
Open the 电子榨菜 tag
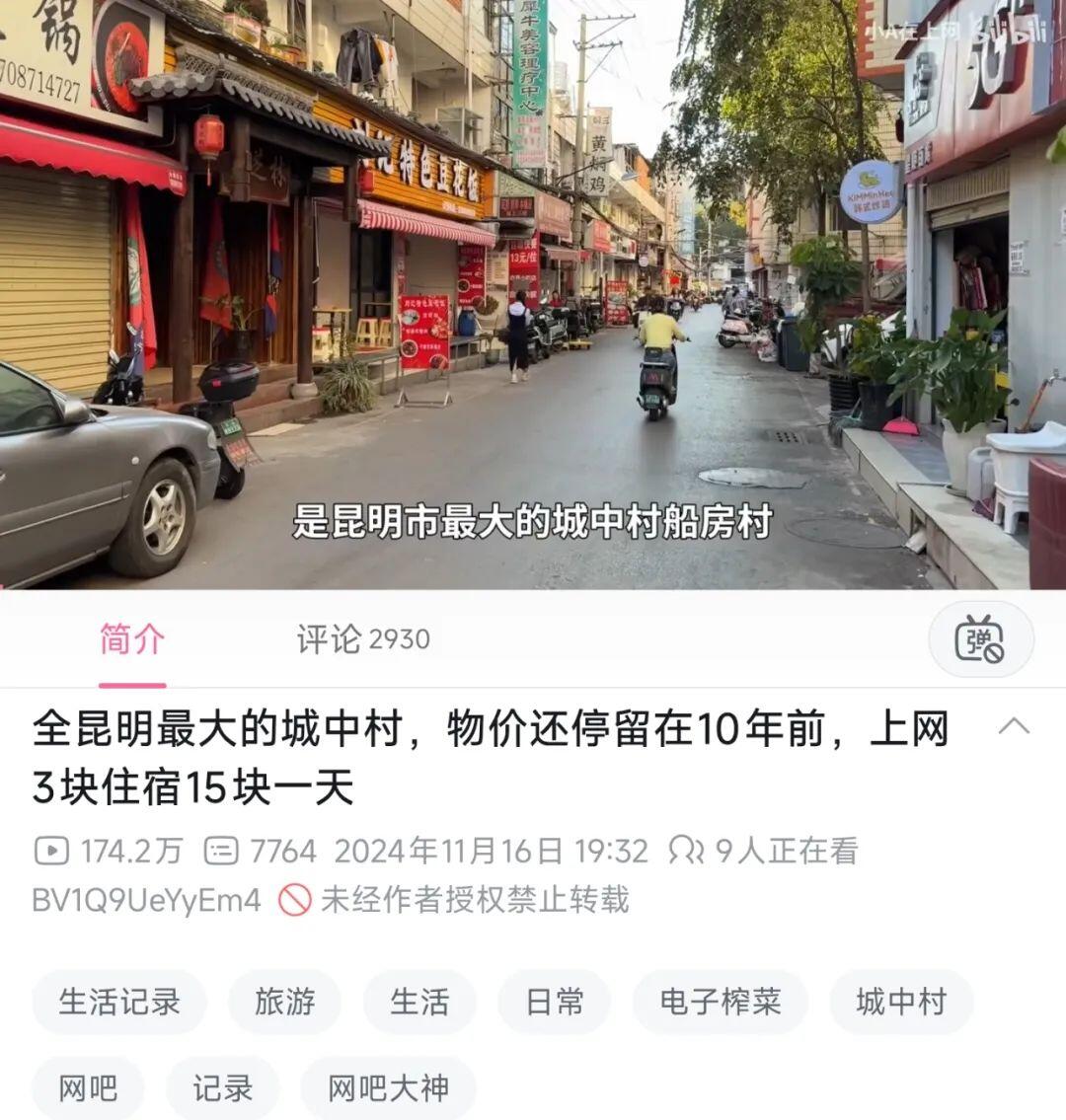(x=721, y=1003)
